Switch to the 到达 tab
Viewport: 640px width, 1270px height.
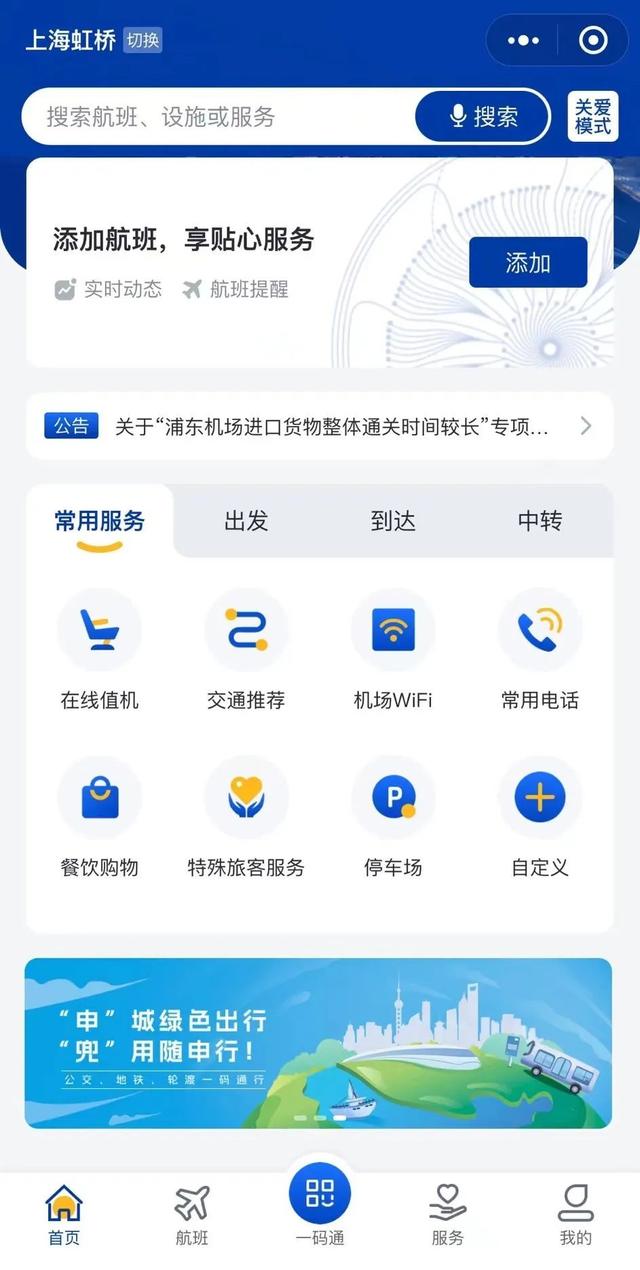tap(393, 521)
